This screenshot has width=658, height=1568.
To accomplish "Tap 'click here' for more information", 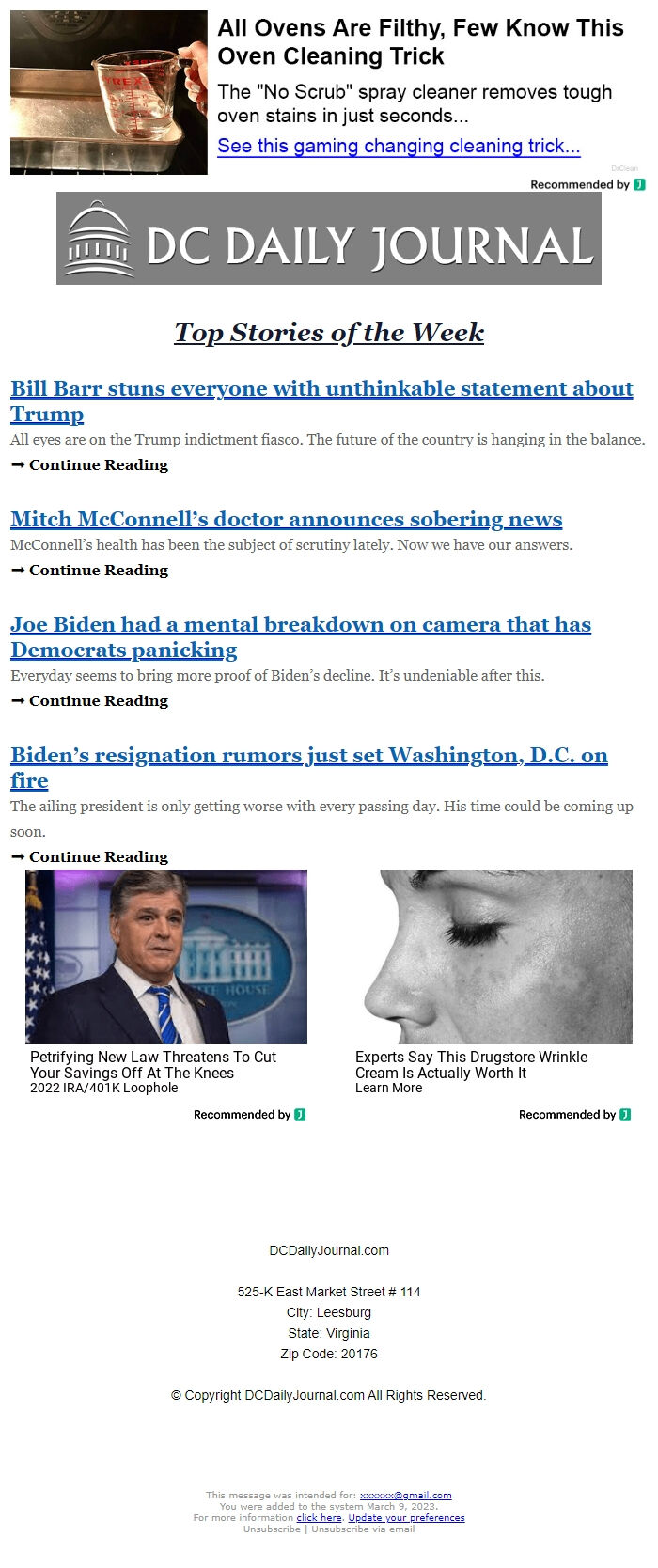I will pos(319,1517).
